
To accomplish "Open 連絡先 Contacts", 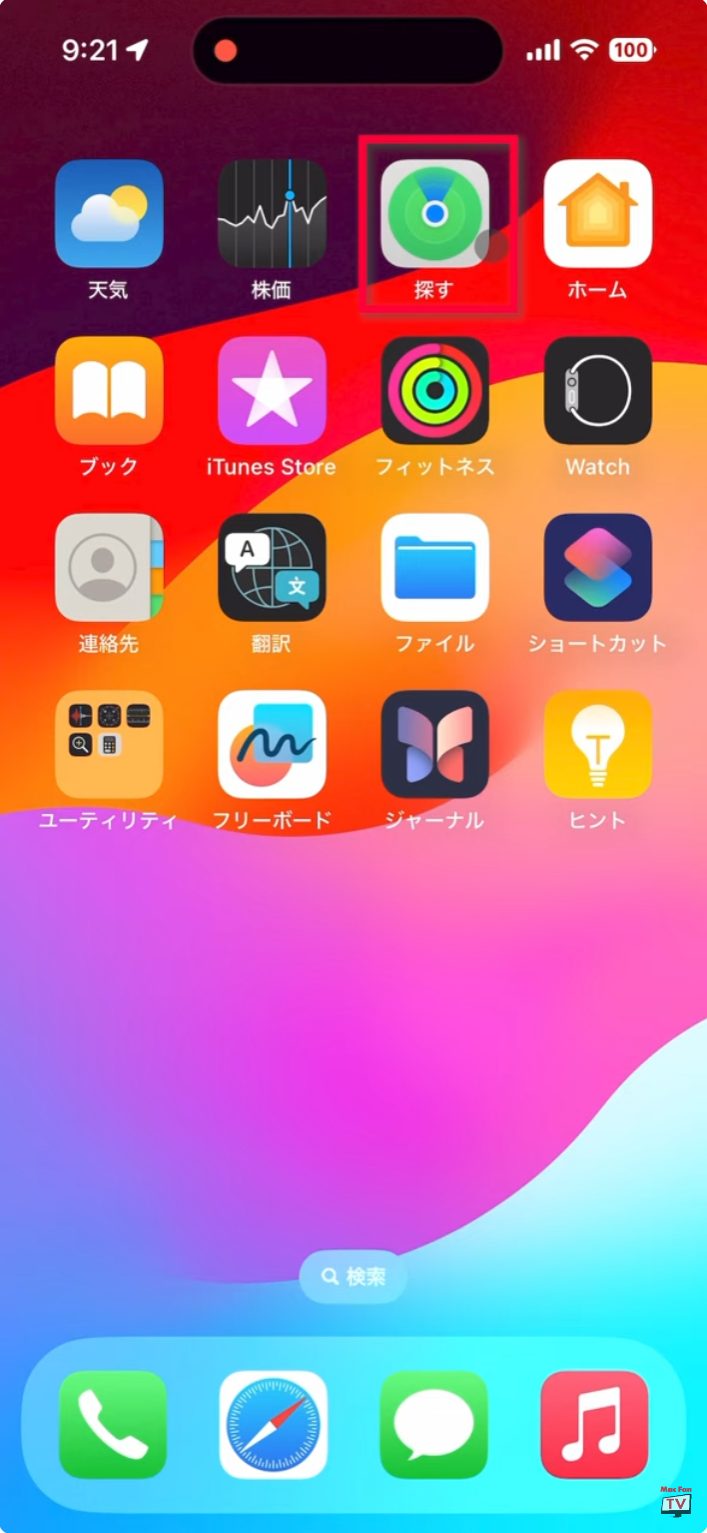I will 109,567.
